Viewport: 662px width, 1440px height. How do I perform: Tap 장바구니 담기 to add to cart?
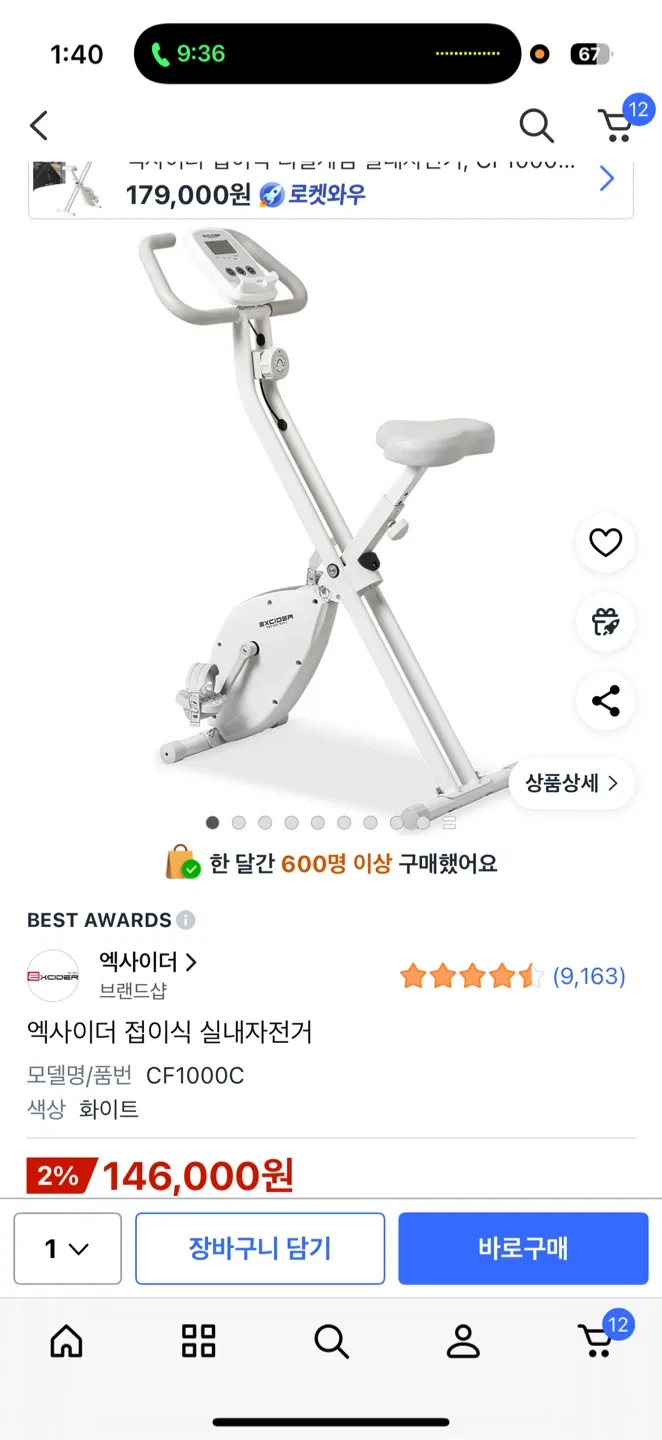[x=260, y=1248]
